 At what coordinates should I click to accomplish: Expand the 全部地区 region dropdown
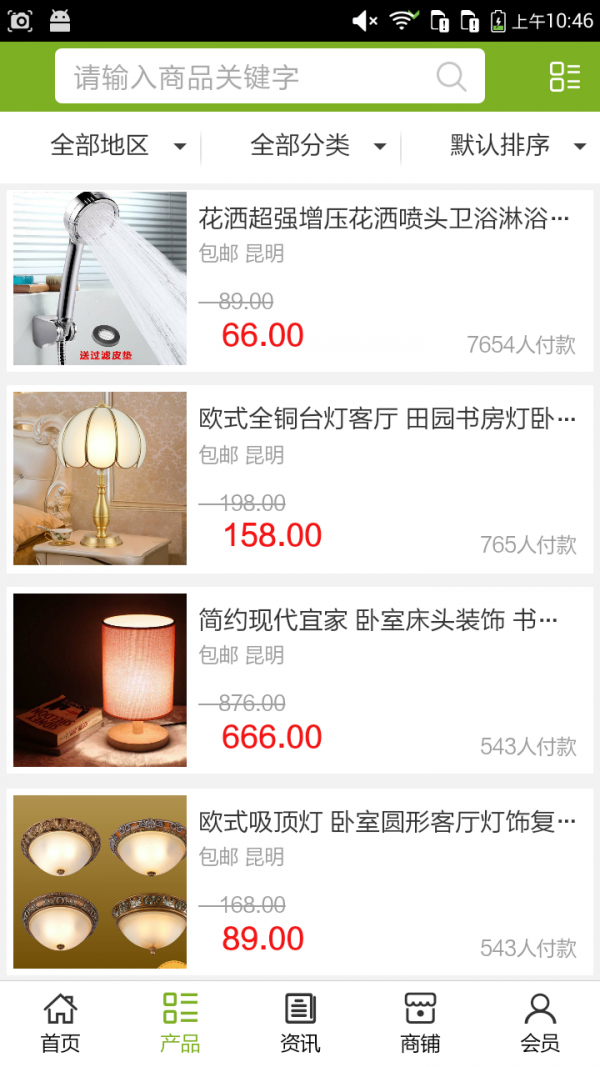118,146
